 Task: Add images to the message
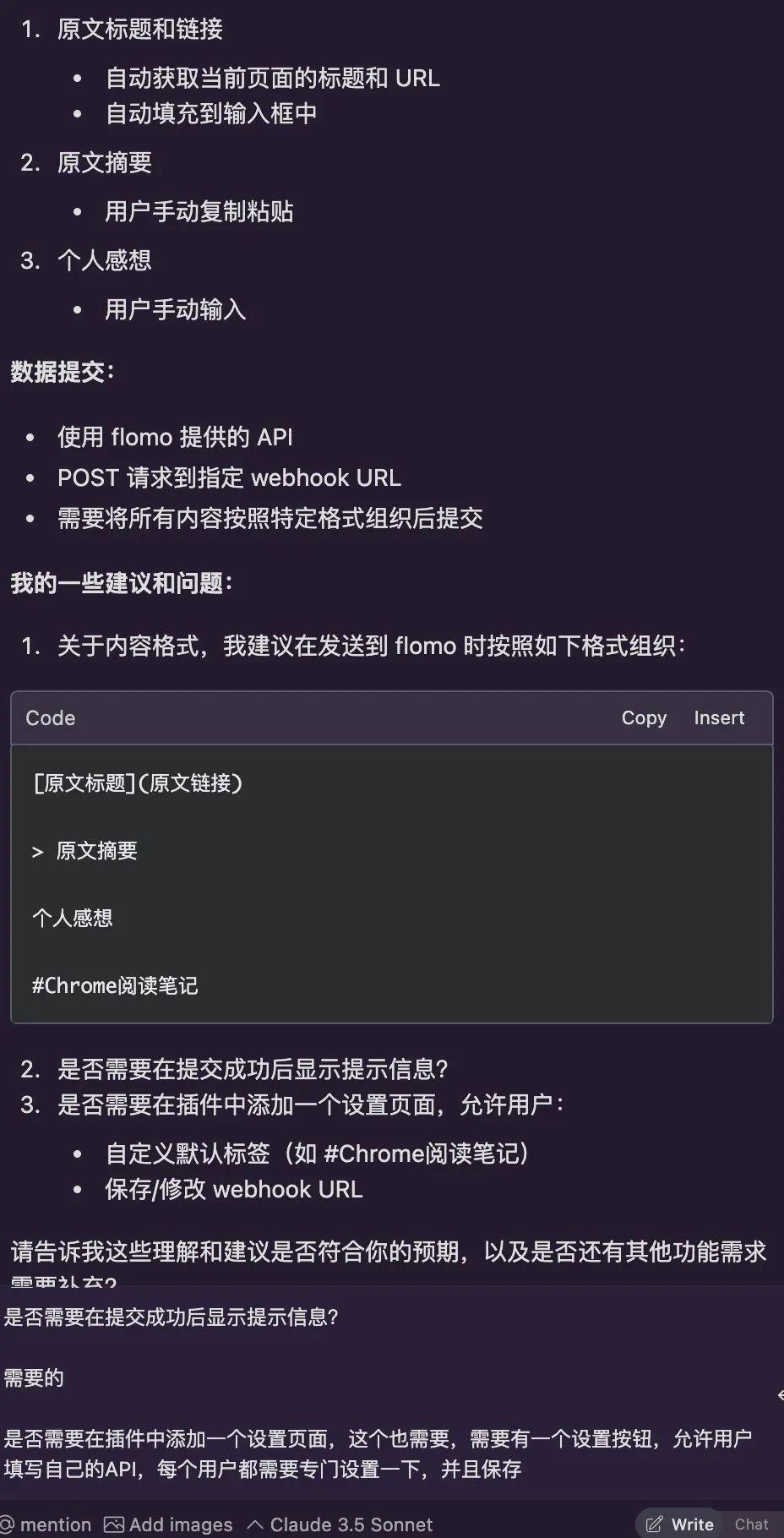(x=168, y=1524)
